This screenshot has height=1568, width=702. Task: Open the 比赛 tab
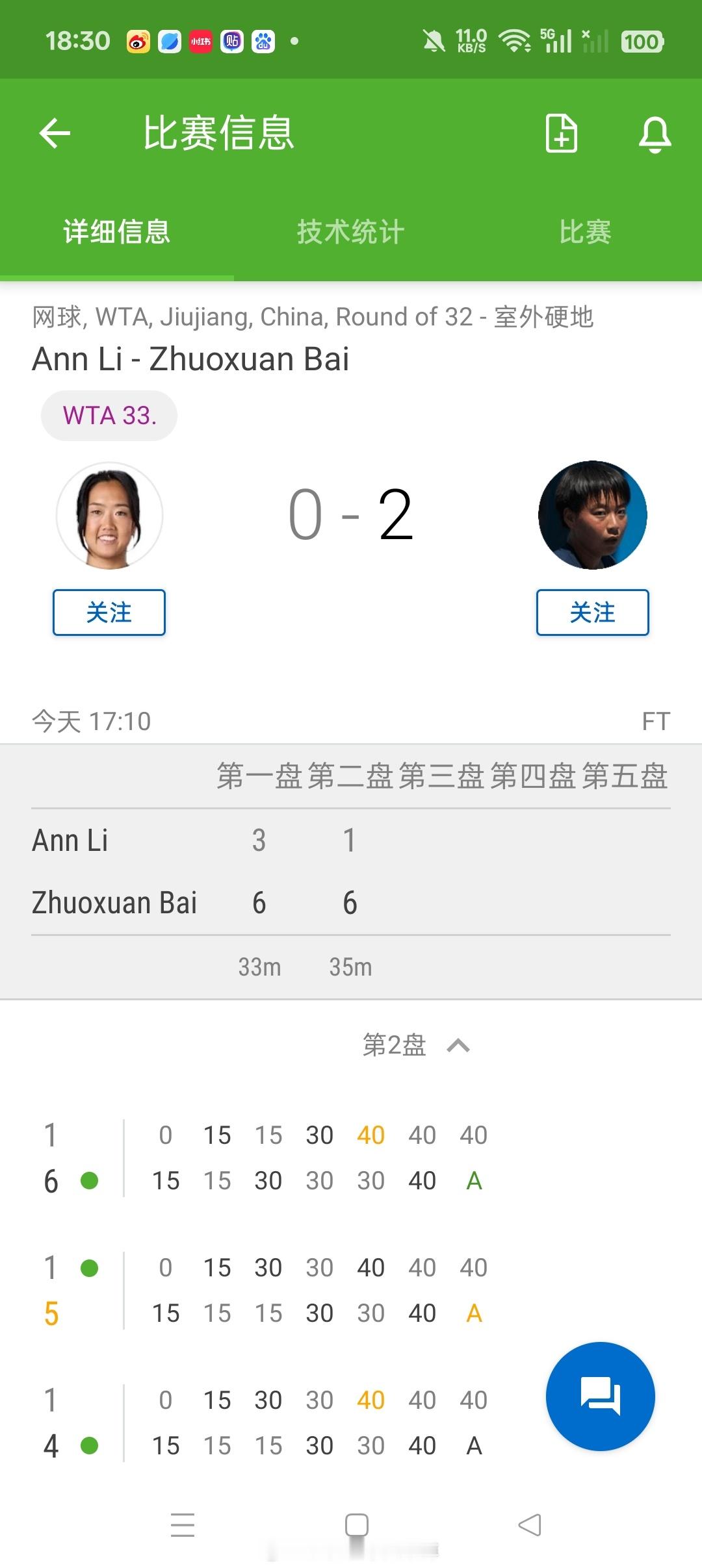click(586, 232)
